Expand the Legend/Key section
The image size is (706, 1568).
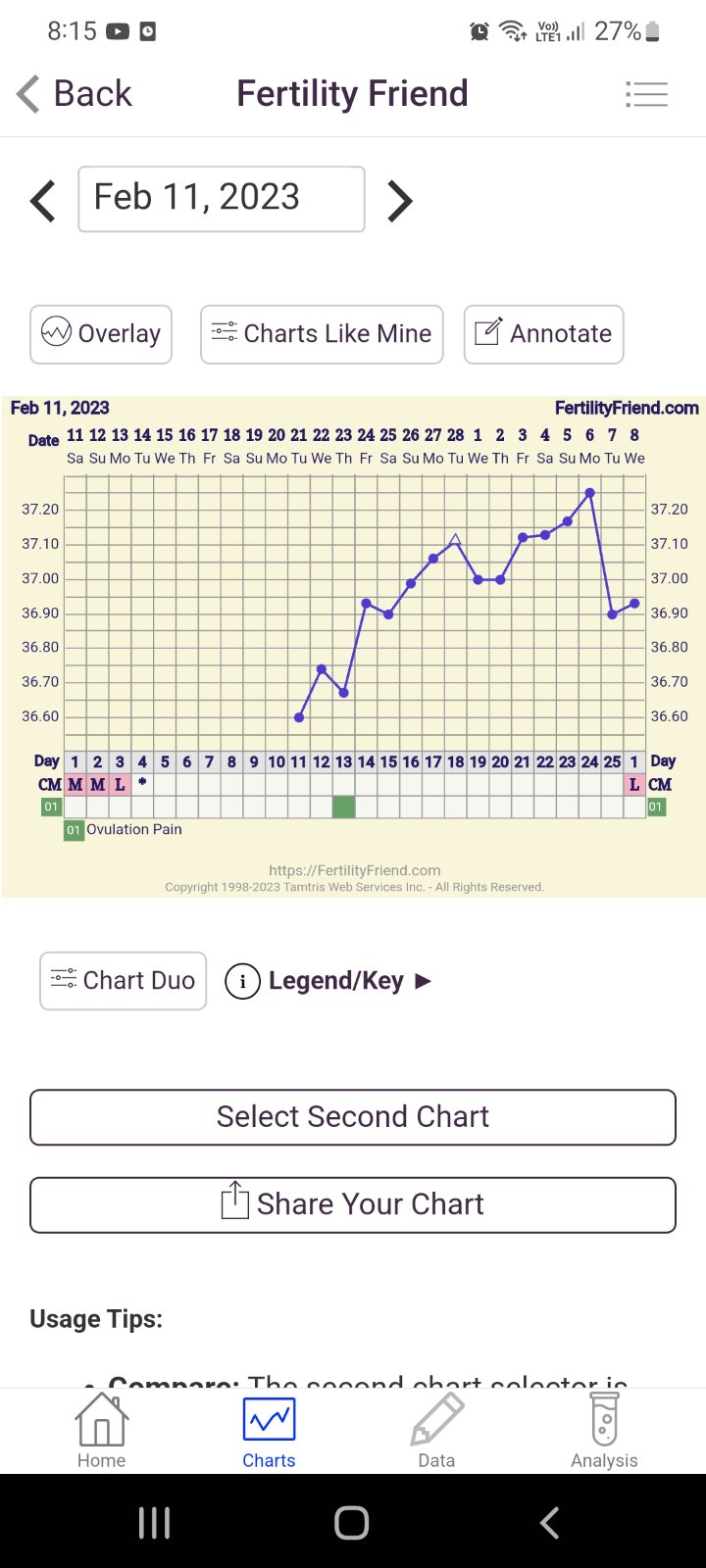[329, 981]
